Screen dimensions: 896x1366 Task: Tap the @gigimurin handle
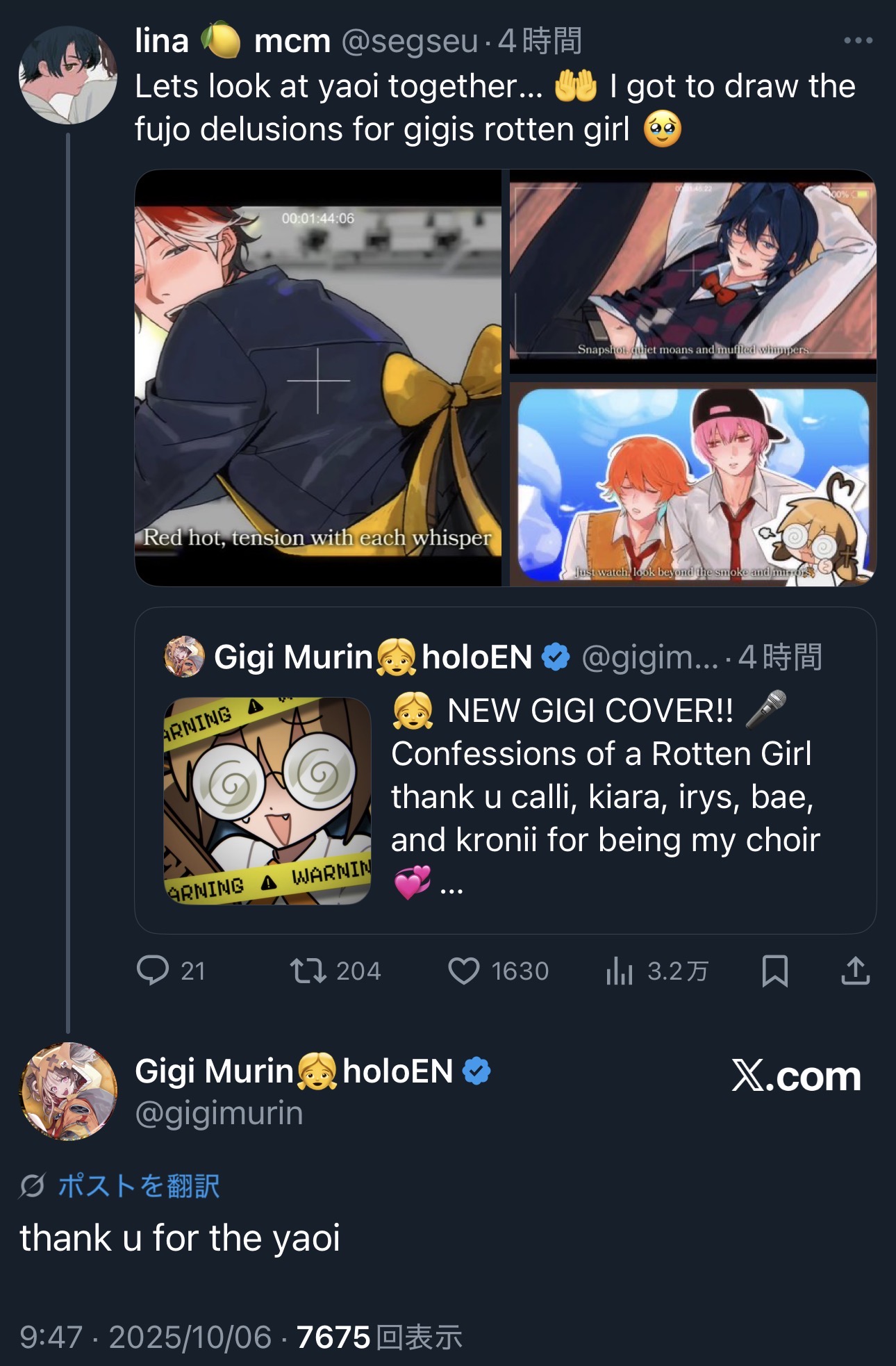pos(219,1113)
